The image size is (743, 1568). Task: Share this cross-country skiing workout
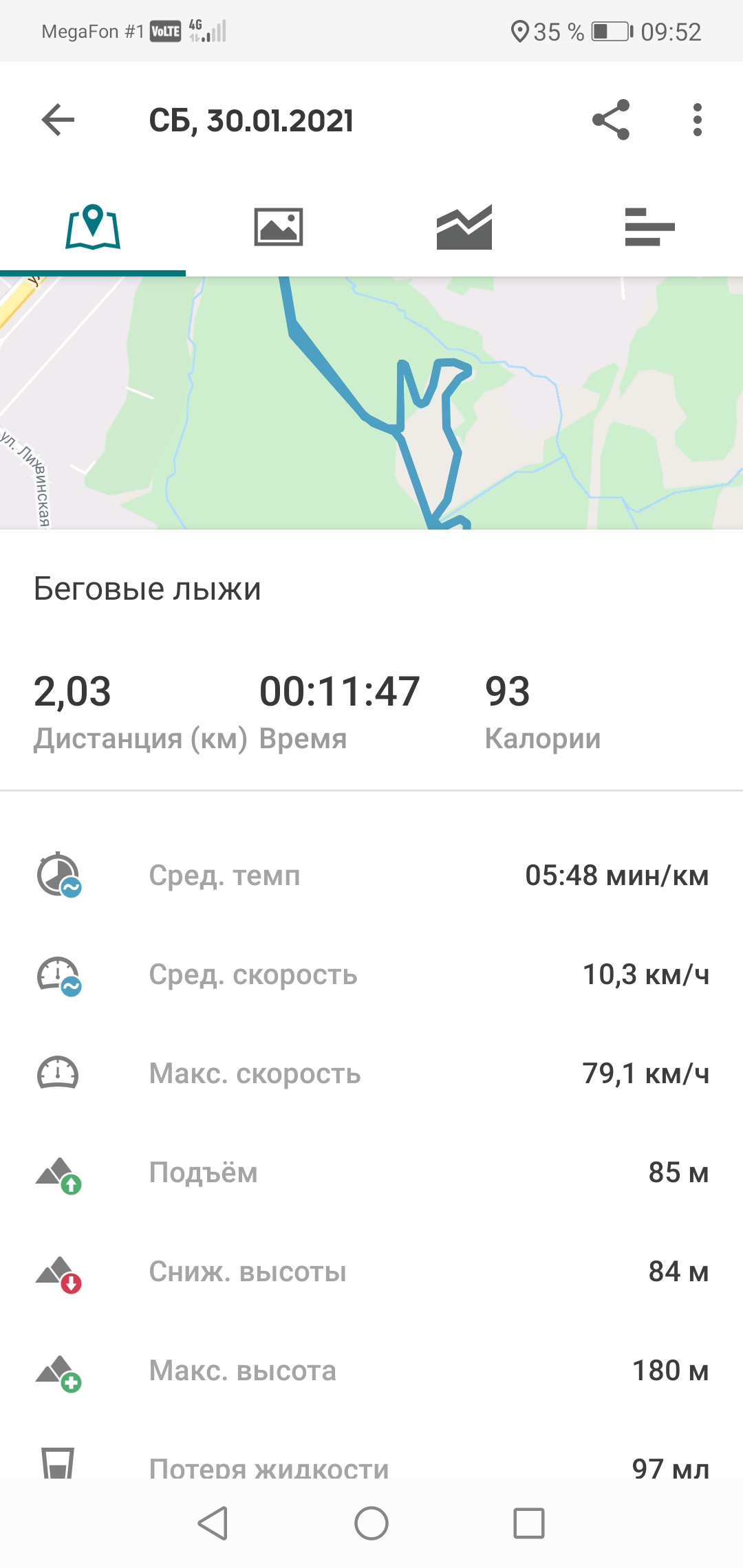611,120
